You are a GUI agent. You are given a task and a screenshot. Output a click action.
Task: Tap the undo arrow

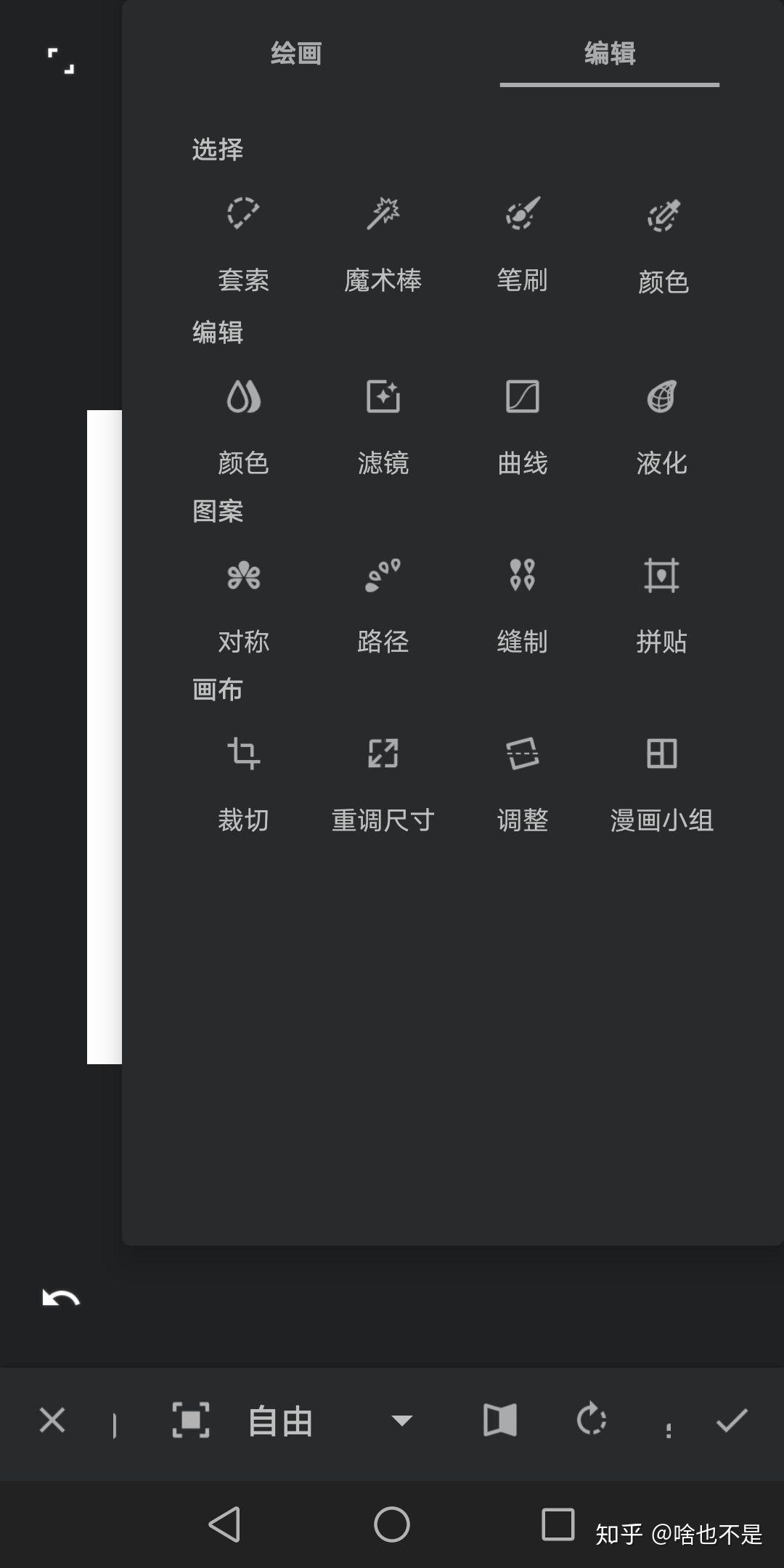point(61,1298)
